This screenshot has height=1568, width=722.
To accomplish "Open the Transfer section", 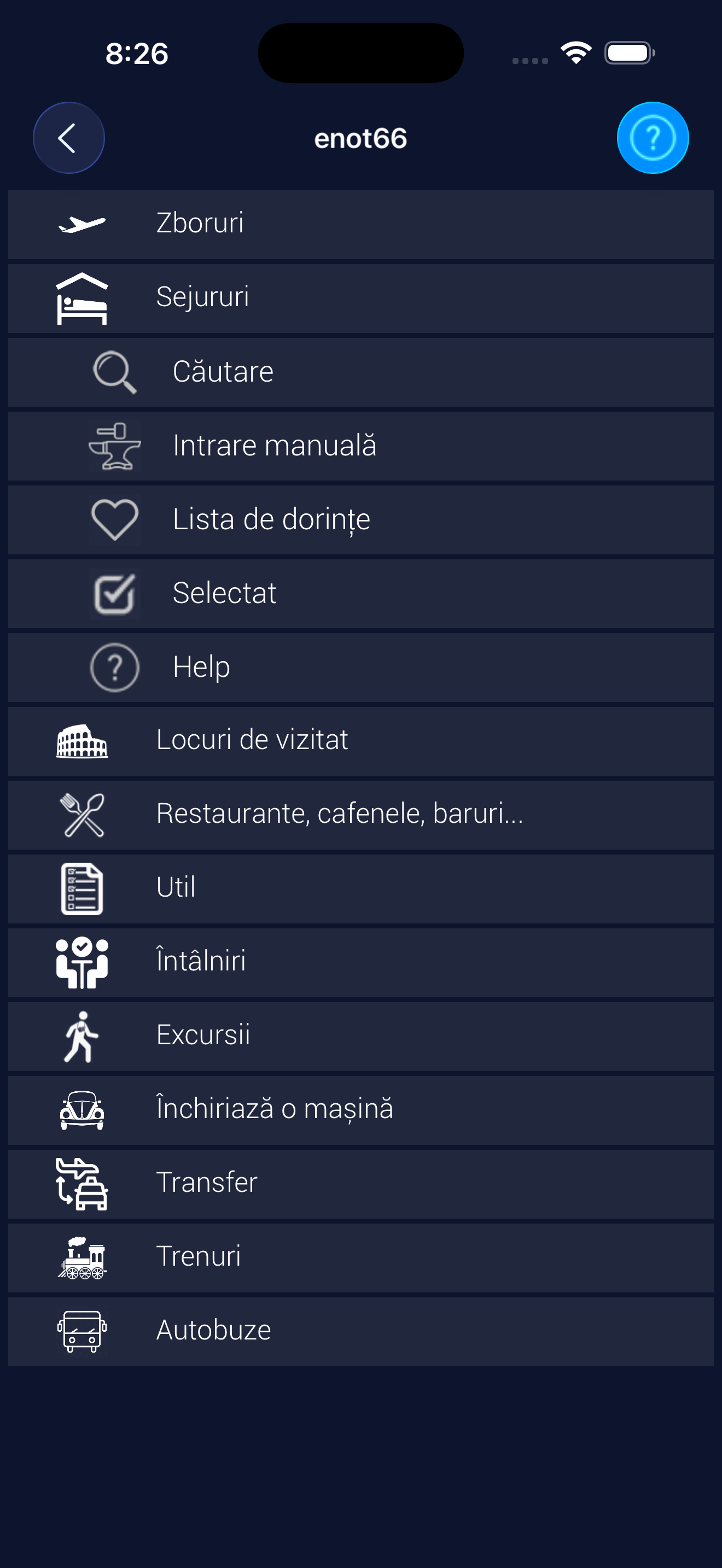I will coord(360,1183).
